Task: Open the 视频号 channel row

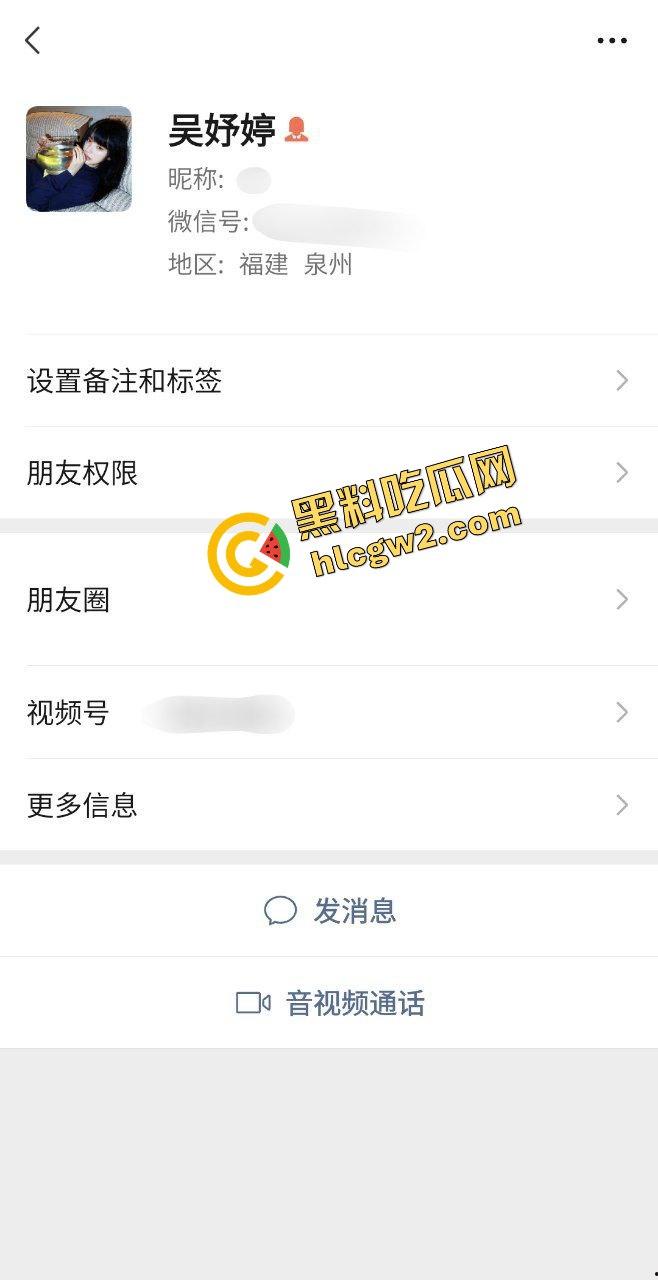Action: (x=329, y=713)
